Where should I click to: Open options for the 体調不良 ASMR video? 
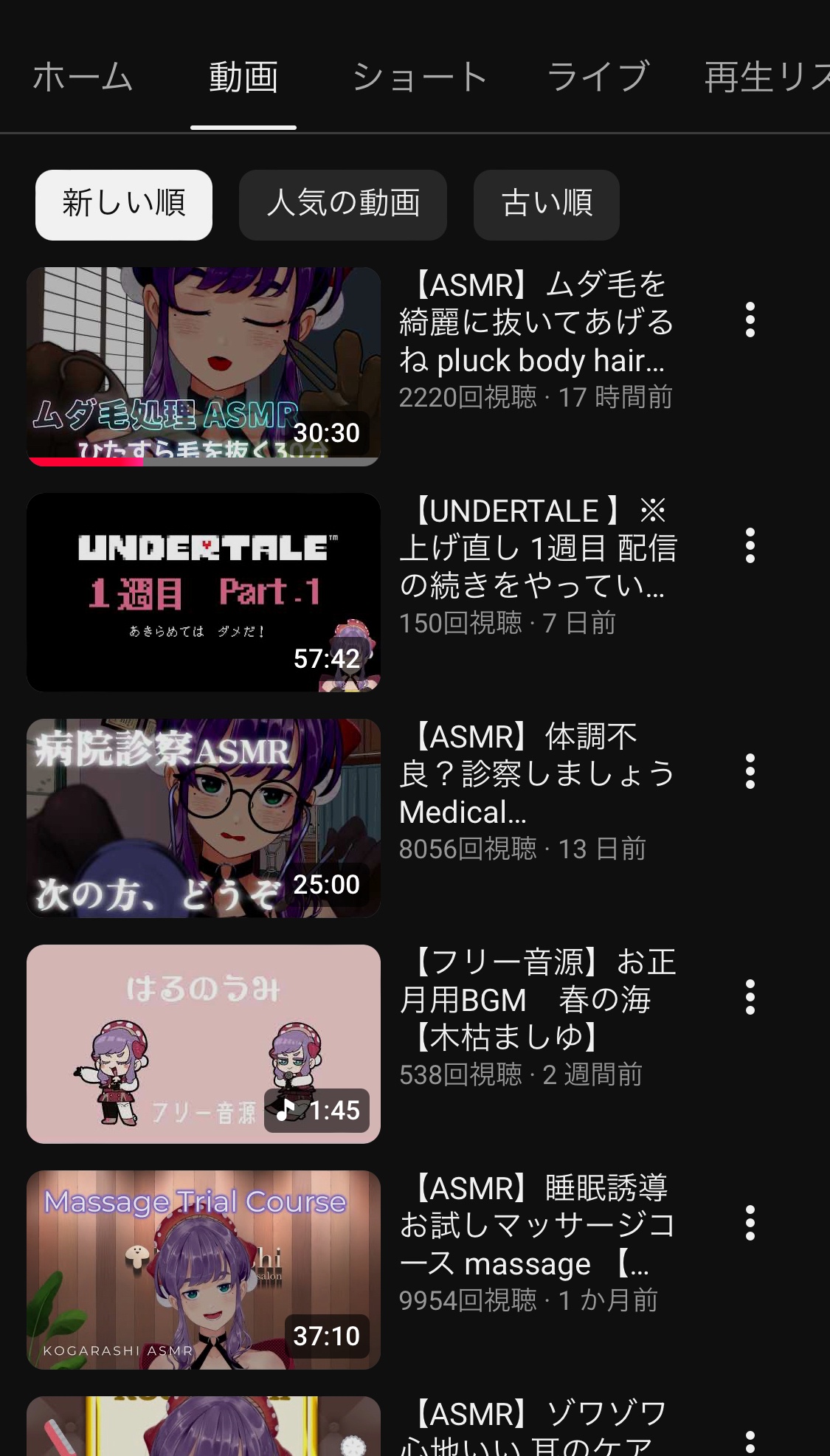pos(750,771)
